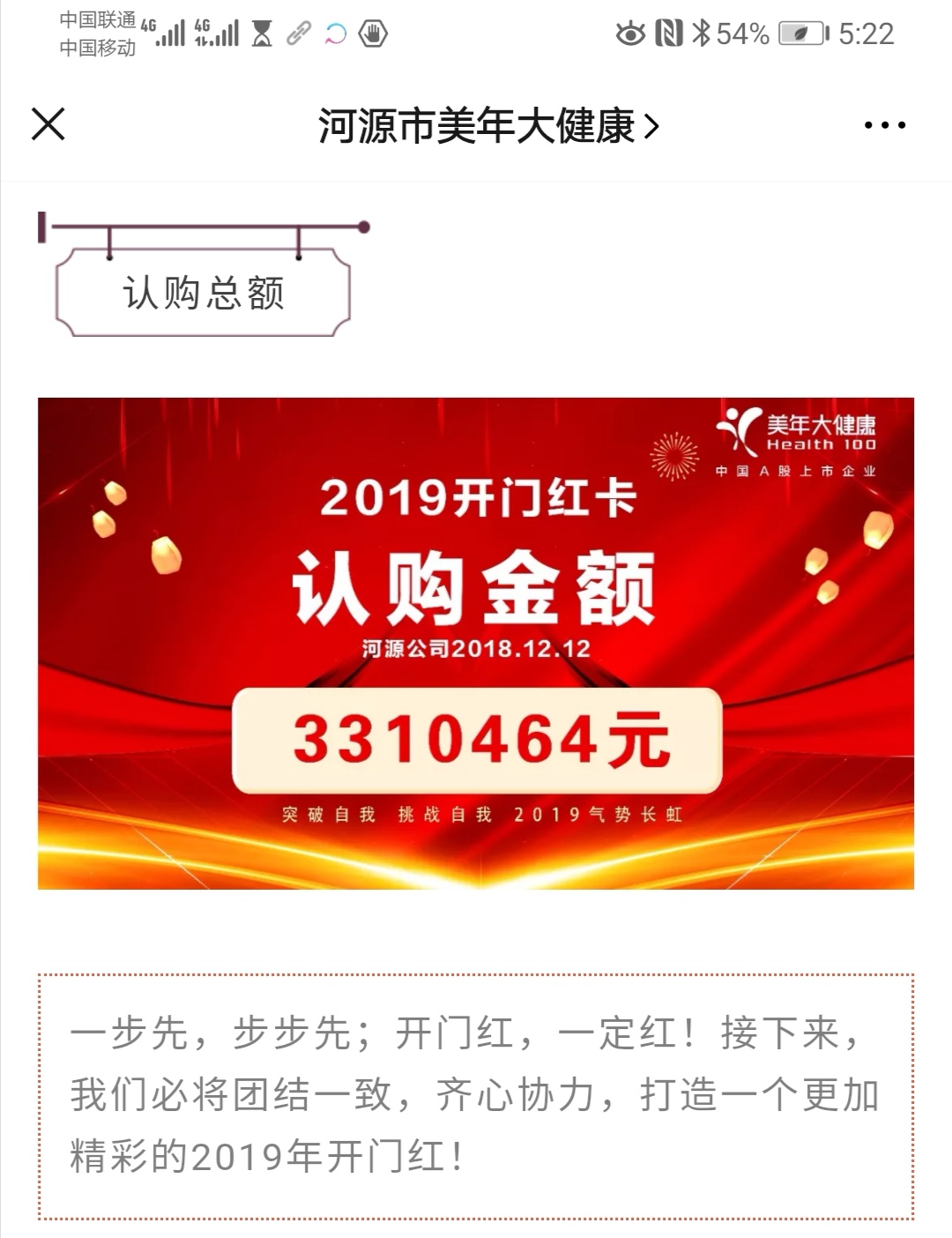This screenshot has height=1238, width=952.
Task: View the 认购金额 banner image
Action: [476, 643]
